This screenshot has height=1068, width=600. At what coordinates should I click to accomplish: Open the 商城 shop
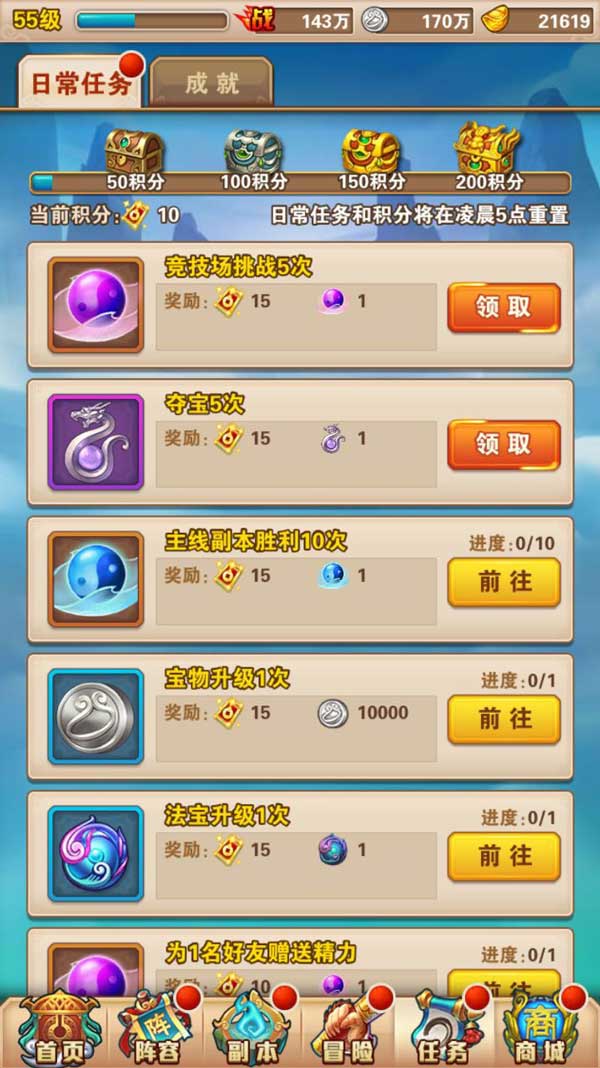[541, 1030]
